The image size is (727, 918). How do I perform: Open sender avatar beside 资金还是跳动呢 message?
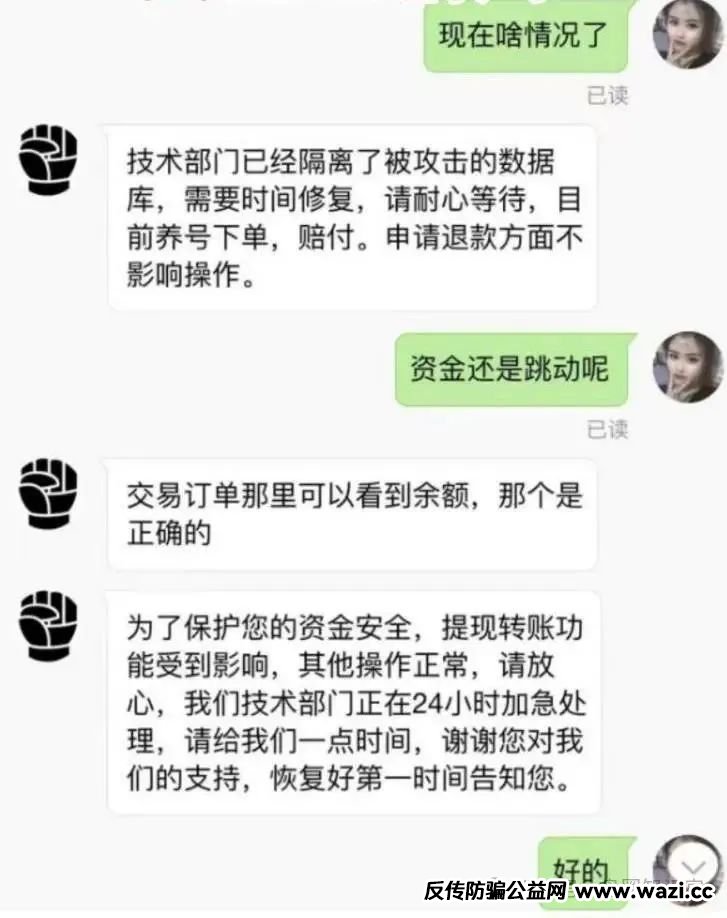687,368
